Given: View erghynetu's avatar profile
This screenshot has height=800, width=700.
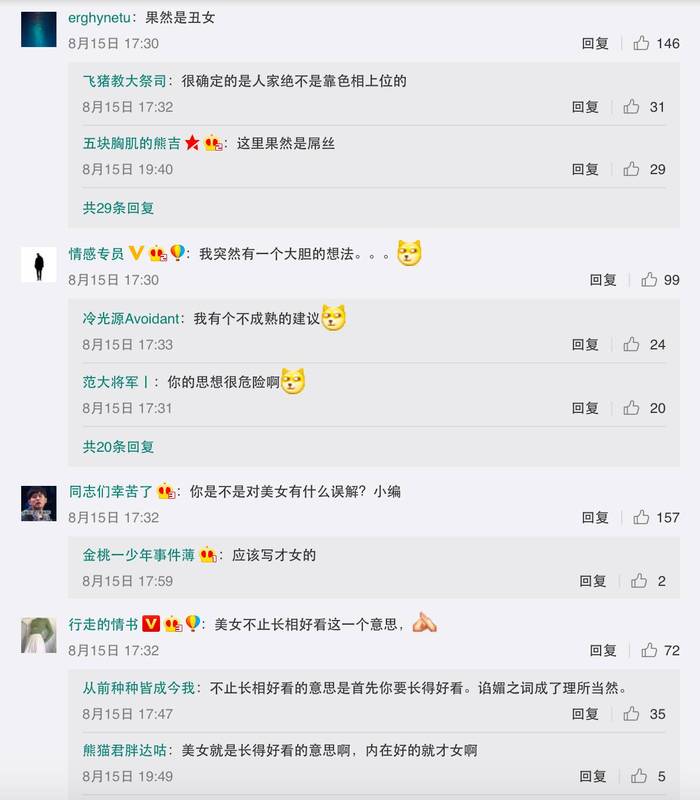Looking at the screenshot, I should [39, 29].
